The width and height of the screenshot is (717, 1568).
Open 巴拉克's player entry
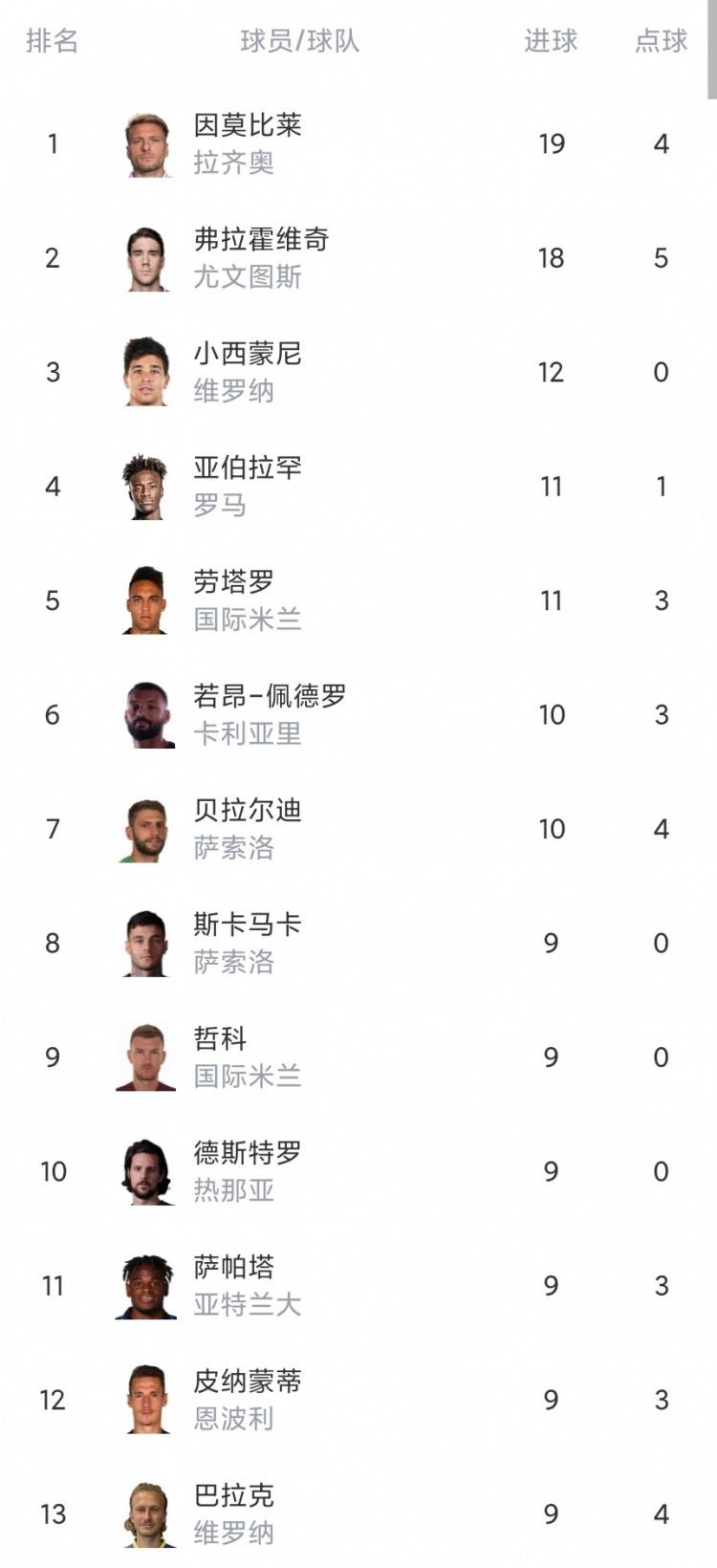coord(358,1514)
